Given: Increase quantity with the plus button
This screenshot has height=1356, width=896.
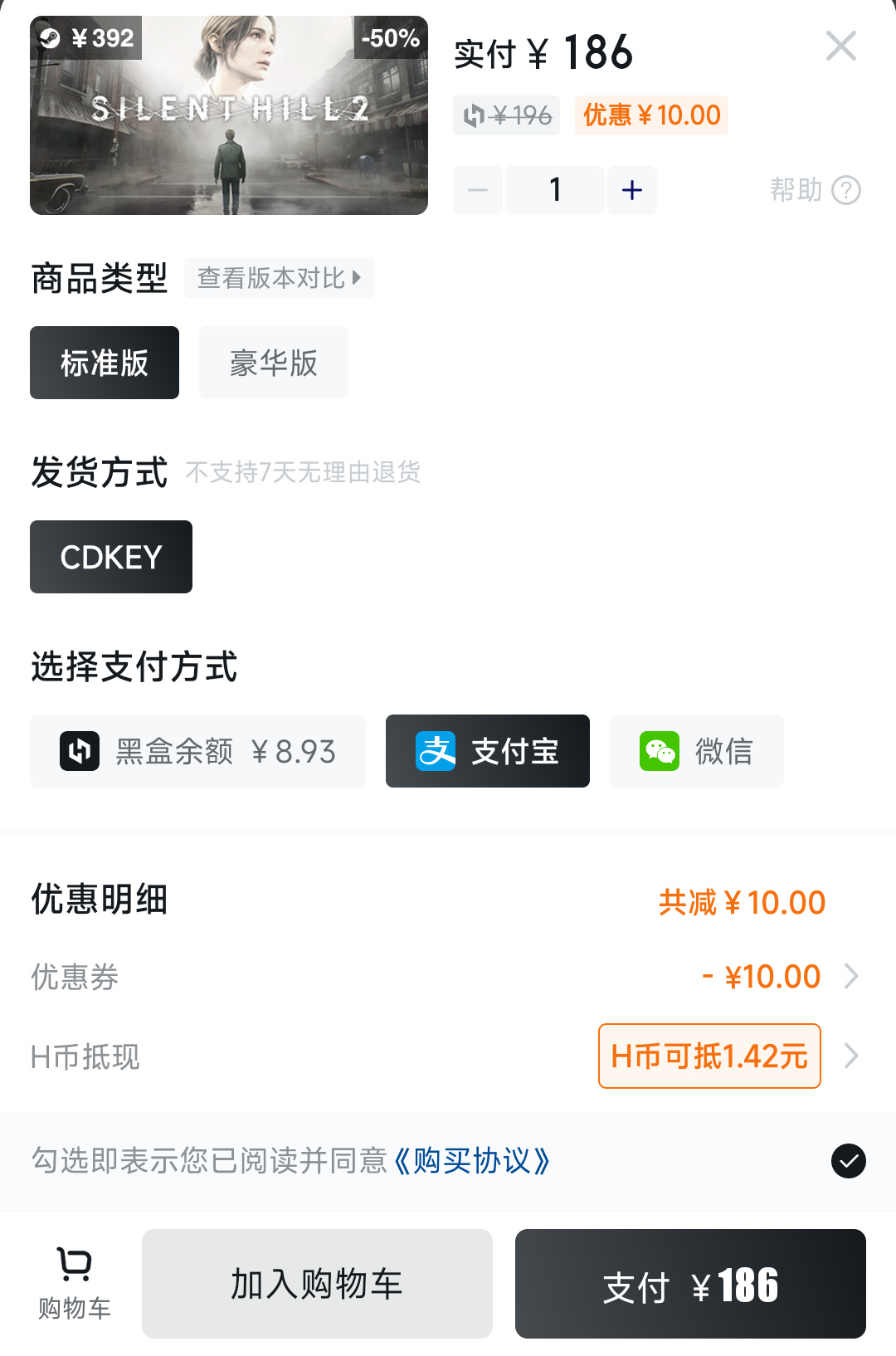Looking at the screenshot, I should click(x=631, y=190).
